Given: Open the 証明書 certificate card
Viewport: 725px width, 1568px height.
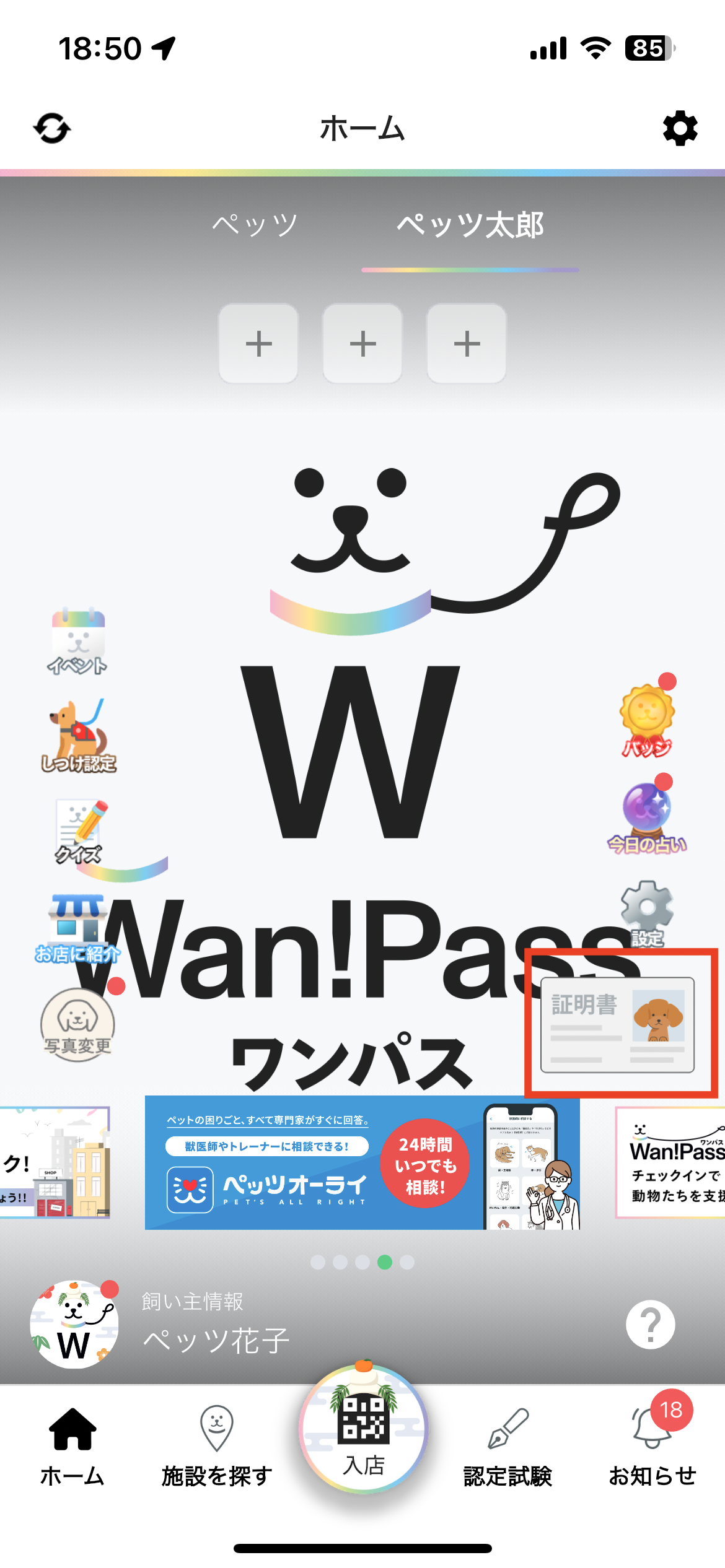Looking at the screenshot, I should [617, 1024].
